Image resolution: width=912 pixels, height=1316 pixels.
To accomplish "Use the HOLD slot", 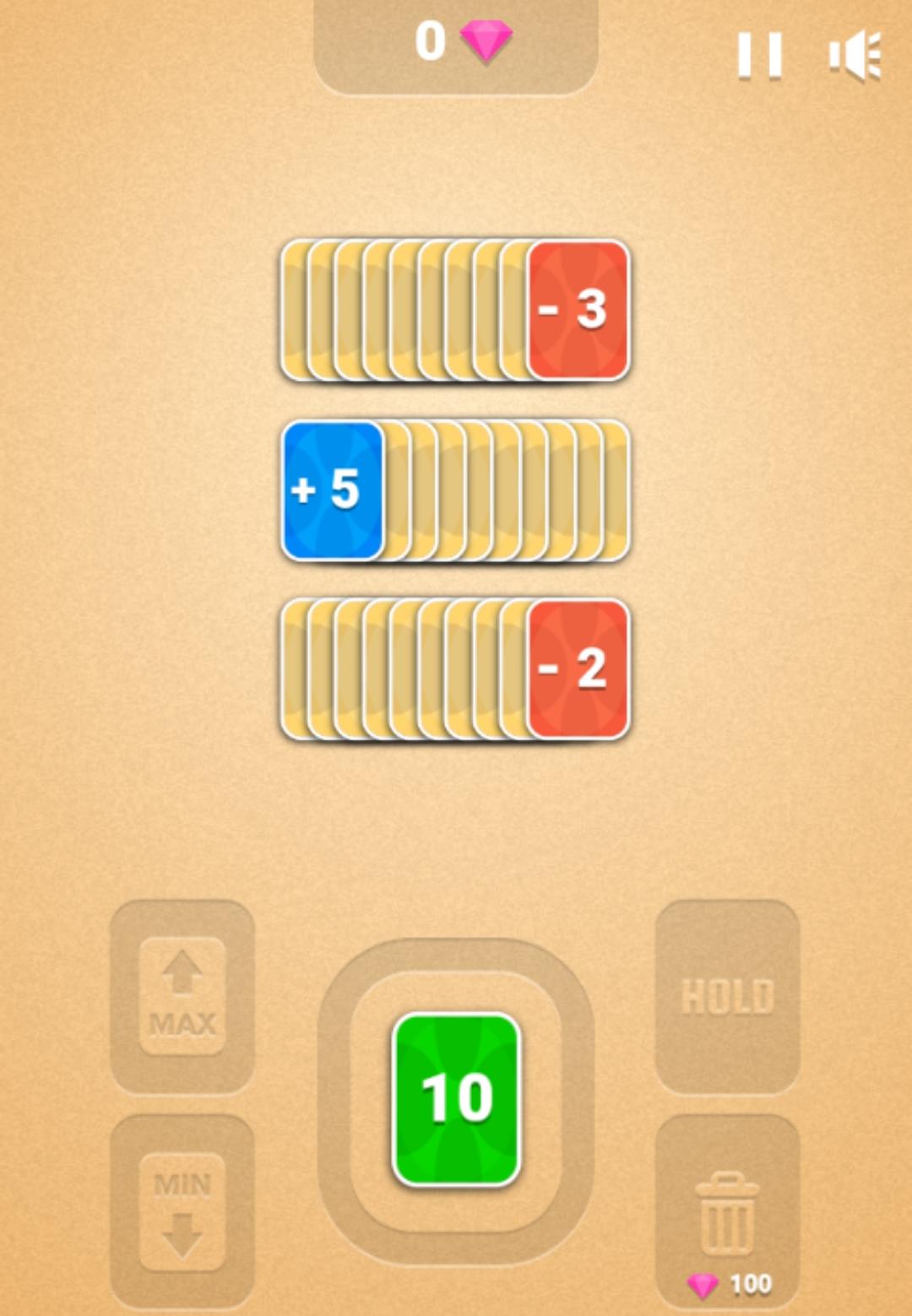I will pos(727,996).
